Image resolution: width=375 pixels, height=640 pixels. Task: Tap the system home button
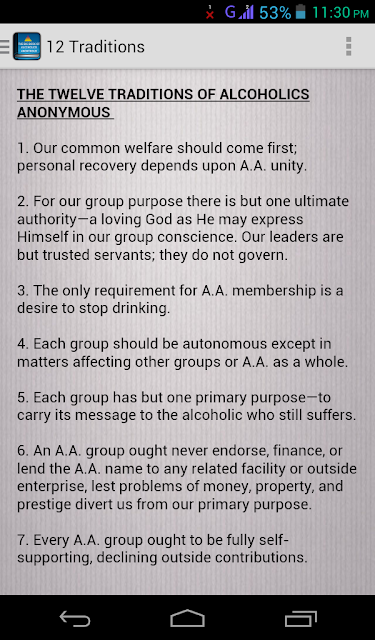click(187, 618)
